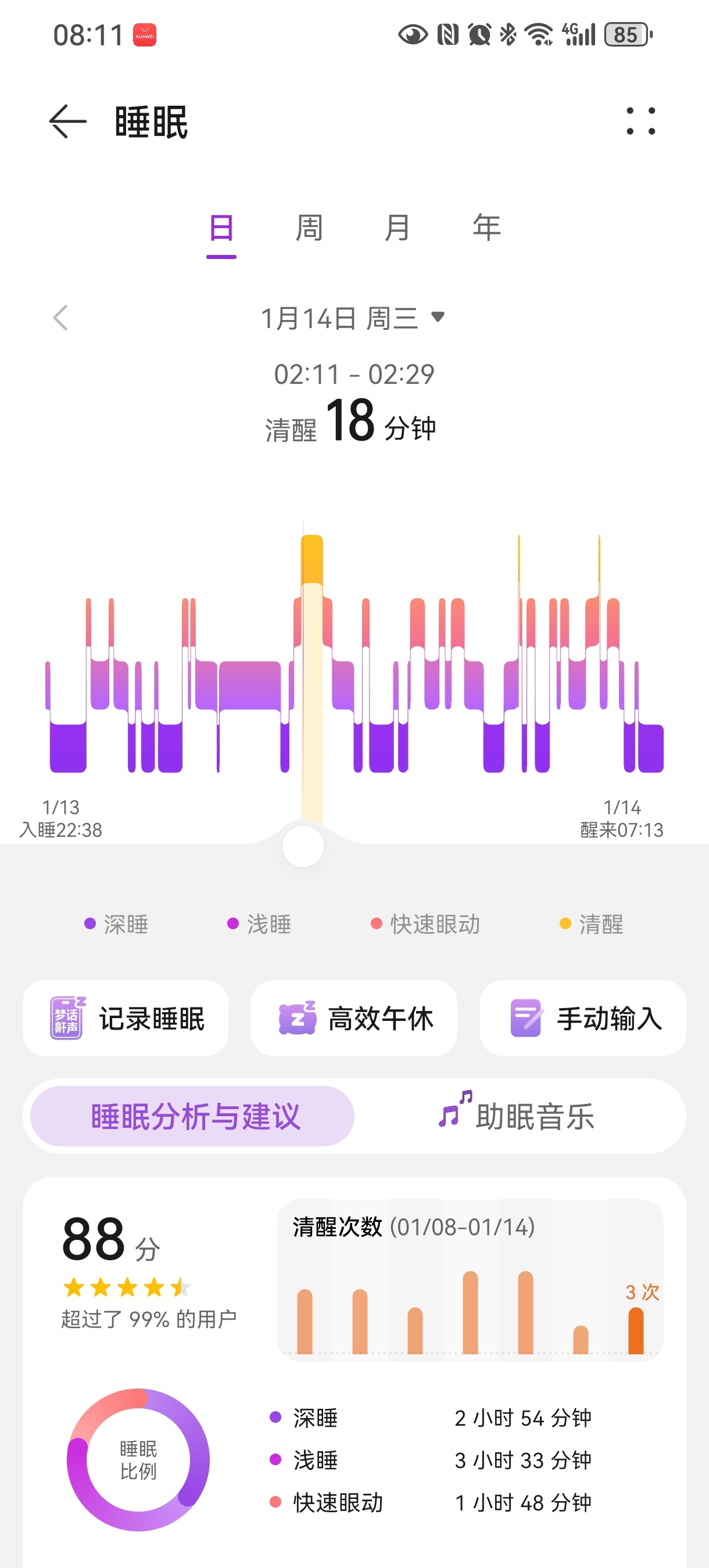Open the four-dot more options menu

[641, 121]
